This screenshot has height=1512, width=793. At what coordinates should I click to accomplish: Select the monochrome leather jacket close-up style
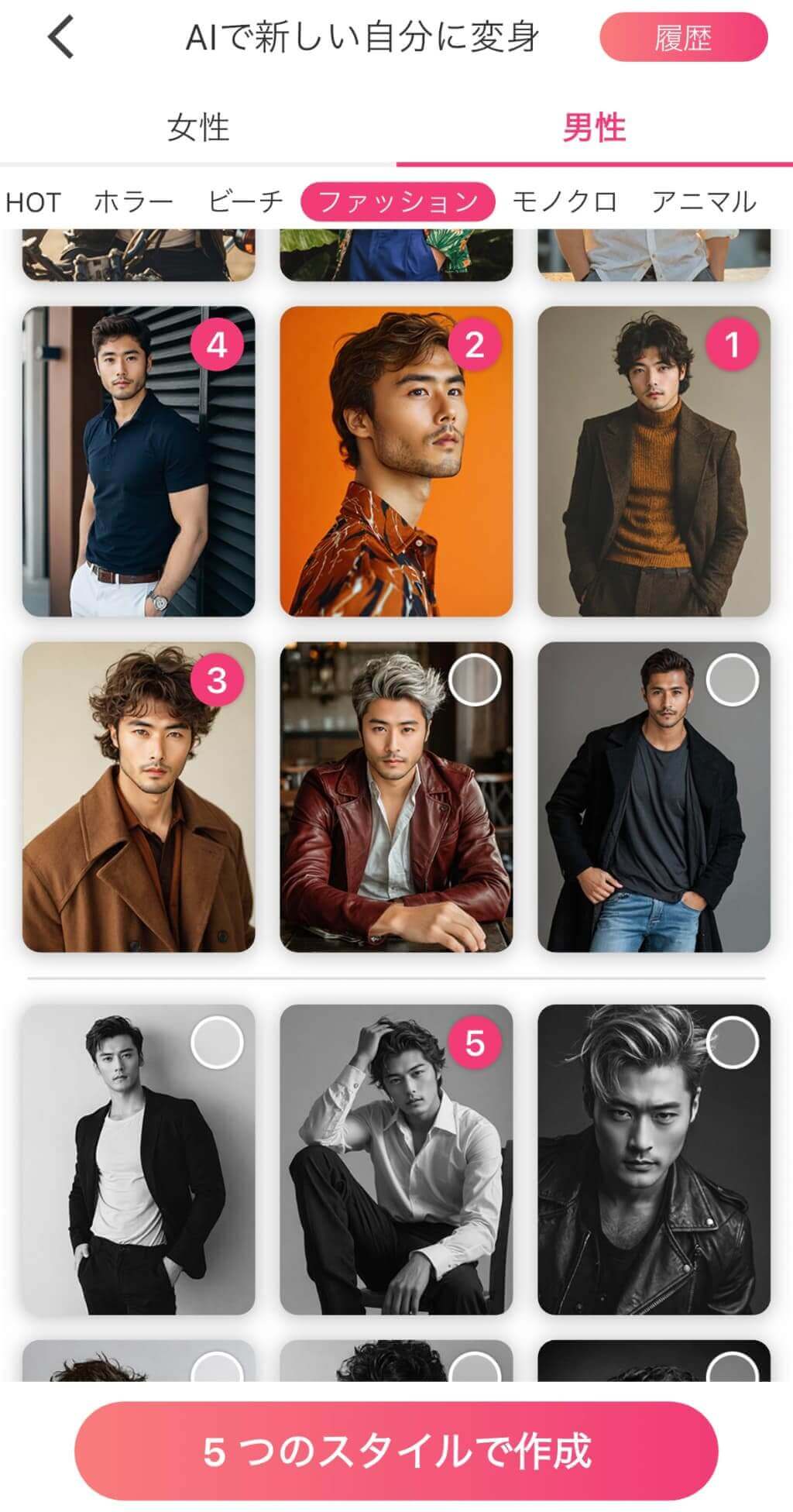pos(654,1160)
